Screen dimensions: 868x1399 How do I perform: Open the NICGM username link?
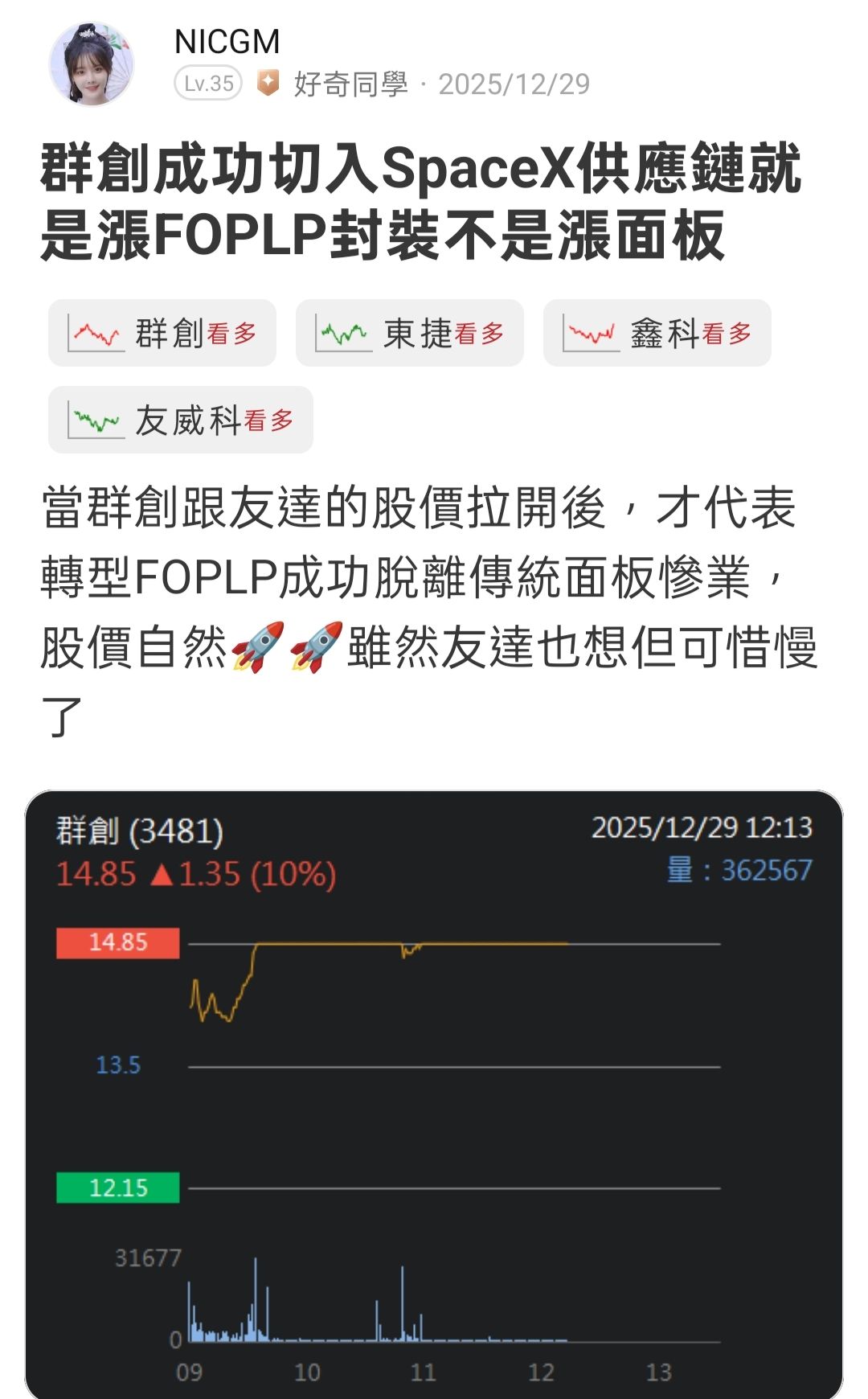tap(227, 42)
